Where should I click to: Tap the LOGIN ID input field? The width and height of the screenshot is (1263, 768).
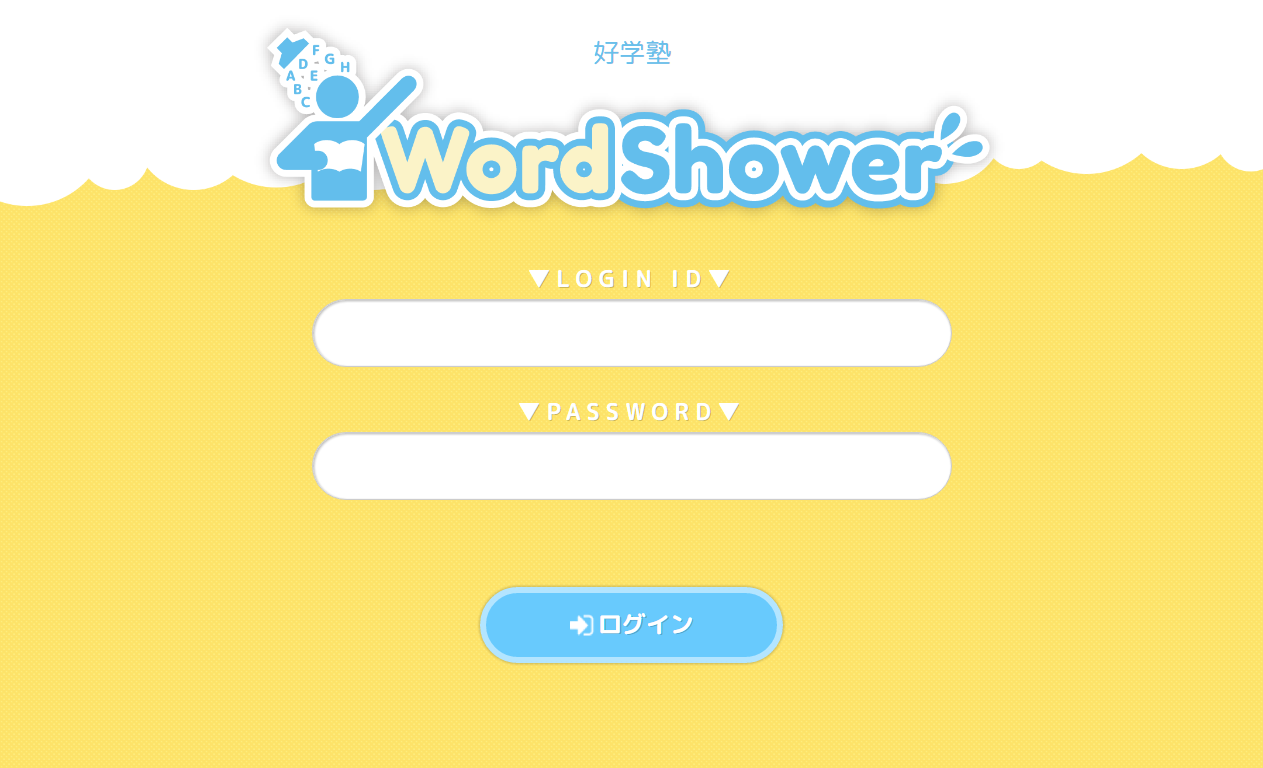coord(632,333)
